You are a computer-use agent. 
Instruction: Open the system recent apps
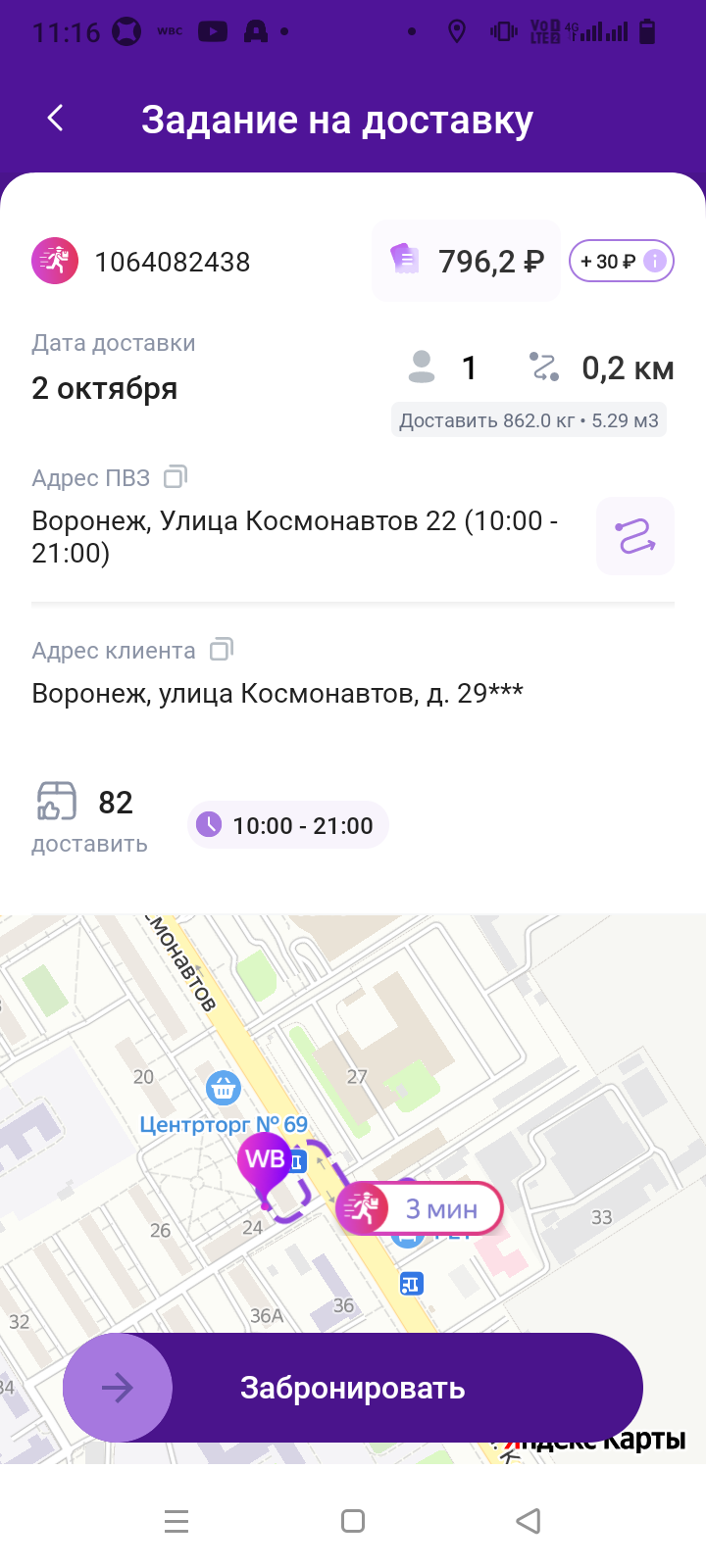pyautogui.click(x=176, y=1521)
